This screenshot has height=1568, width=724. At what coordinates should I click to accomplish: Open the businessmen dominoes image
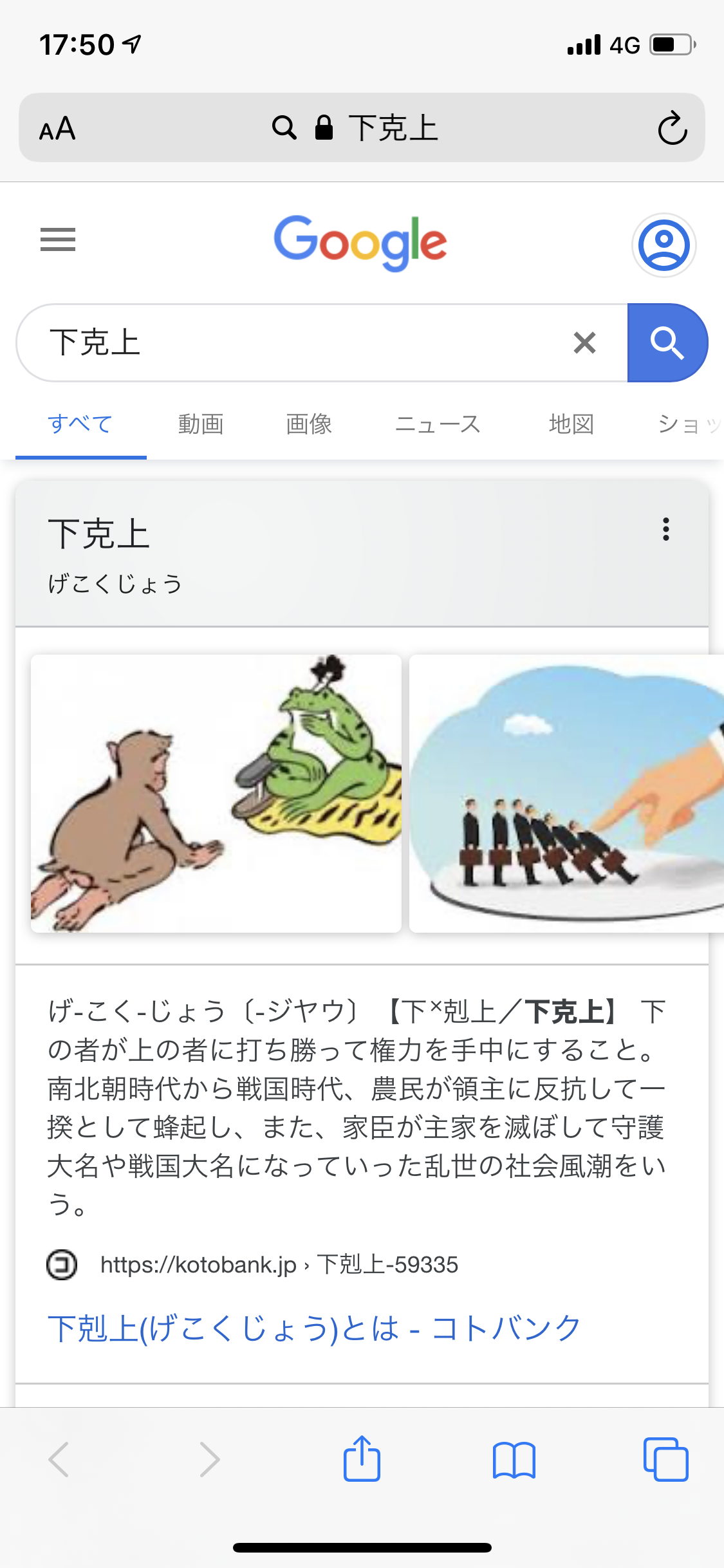pyautogui.click(x=566, y=793)
